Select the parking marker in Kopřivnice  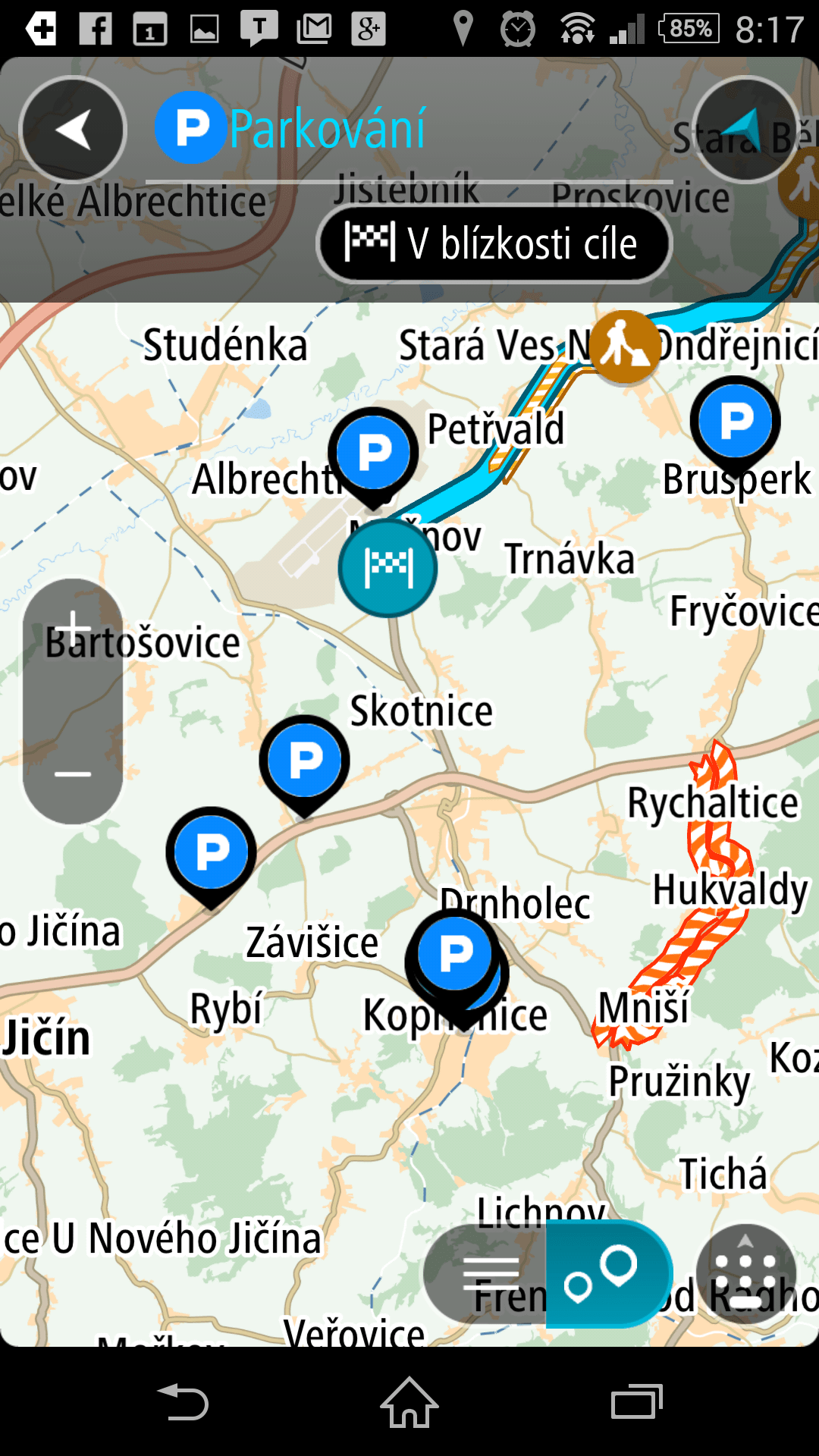pos(455,954)
